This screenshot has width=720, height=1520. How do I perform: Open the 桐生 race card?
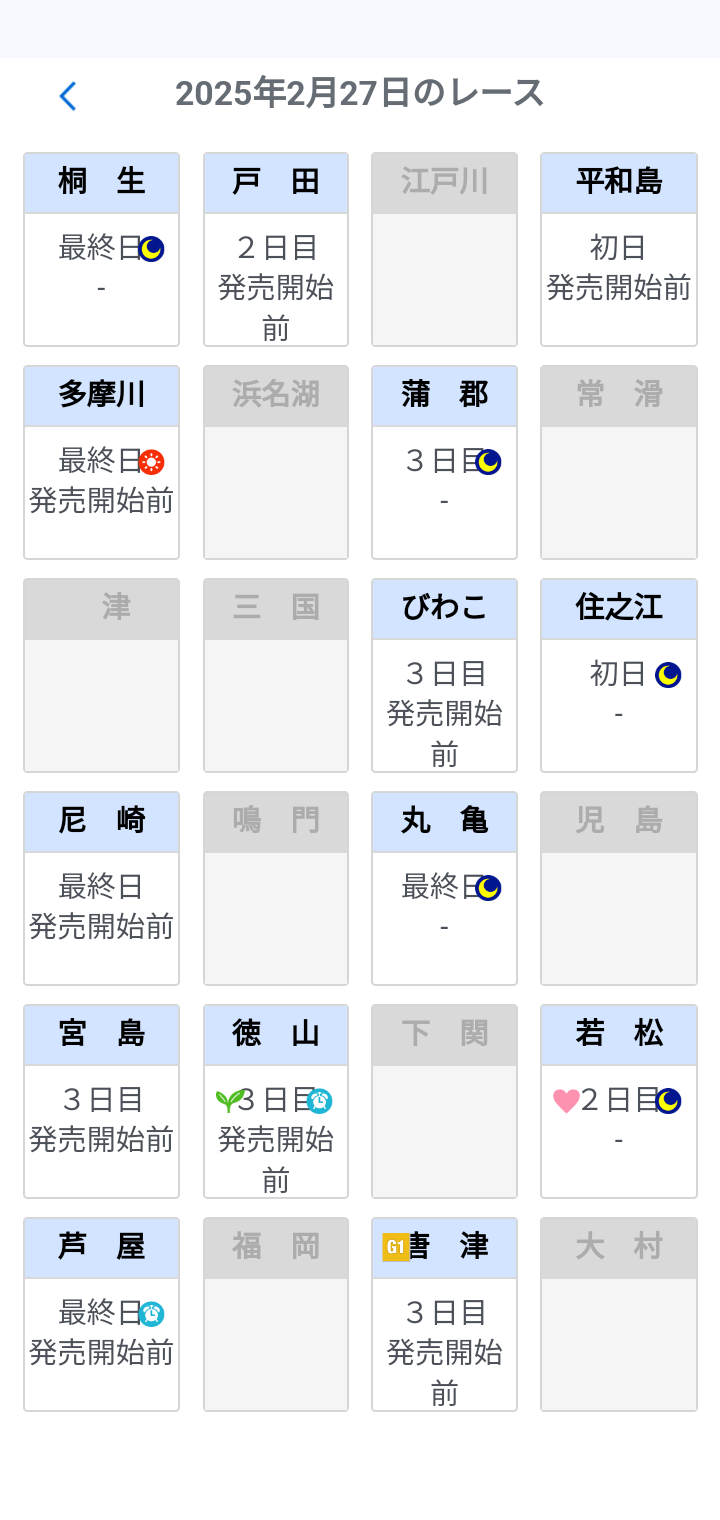pyautogui.click(x=101, y=250)
